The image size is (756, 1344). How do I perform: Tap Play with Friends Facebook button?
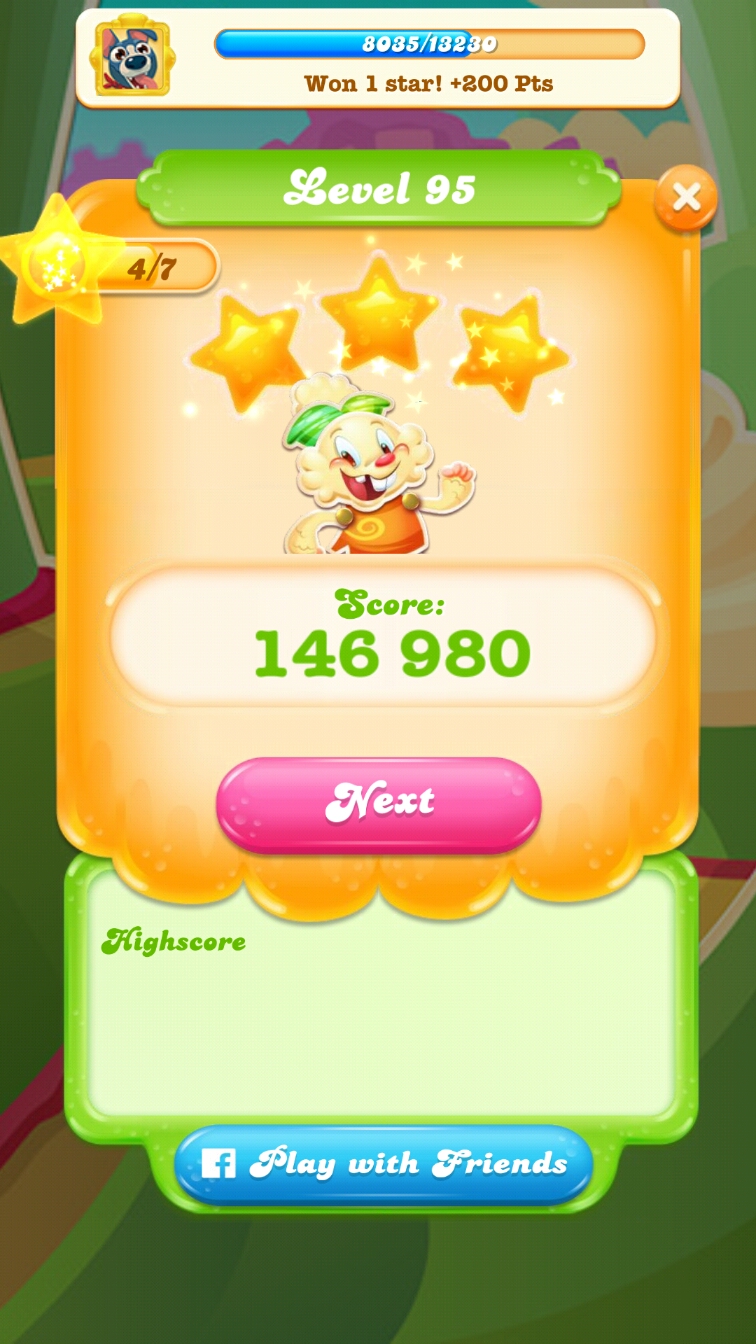click(383, 1164)
